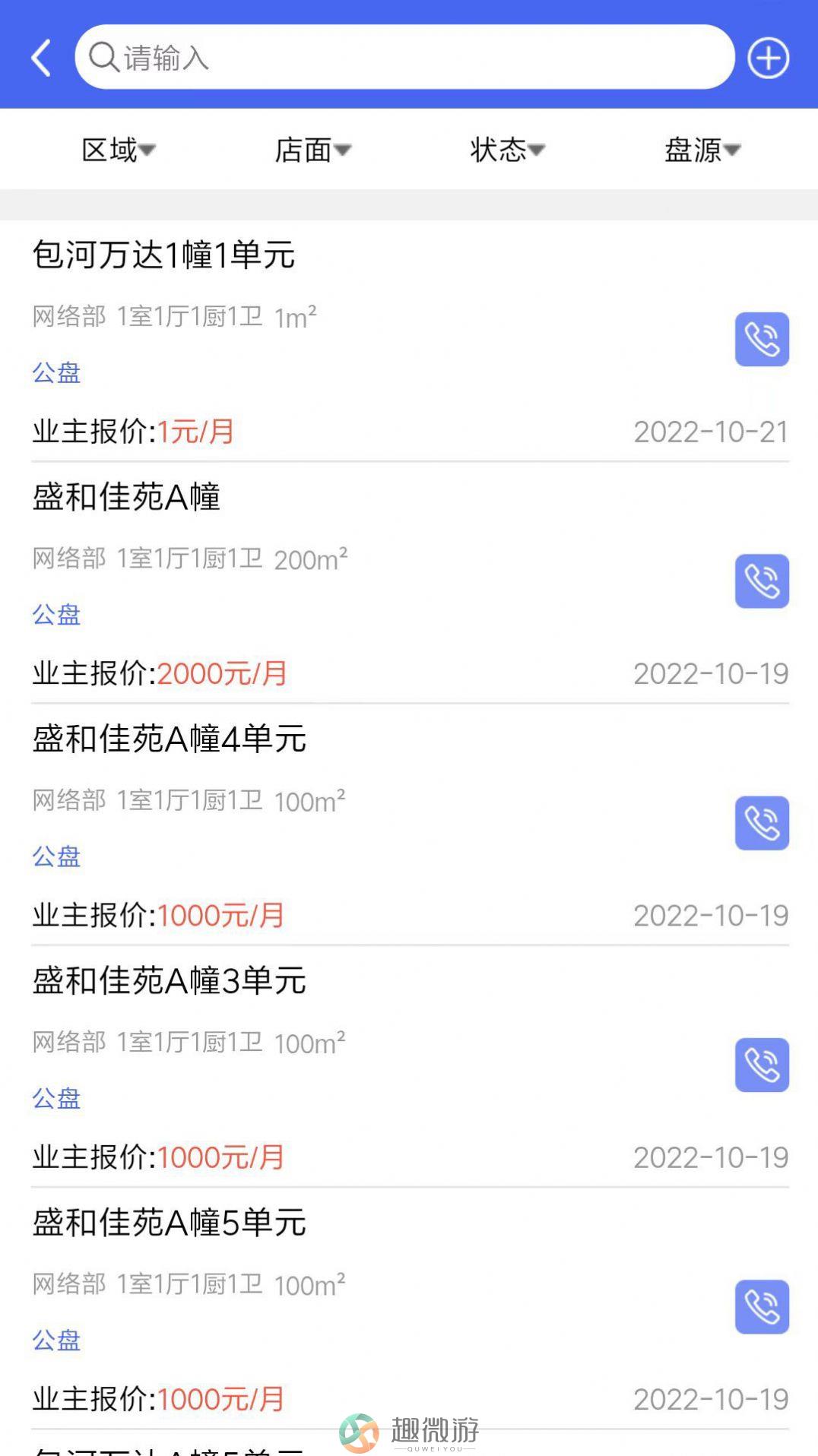
Task: Go back using the top-left arrow
Action: tap(42, 58)
